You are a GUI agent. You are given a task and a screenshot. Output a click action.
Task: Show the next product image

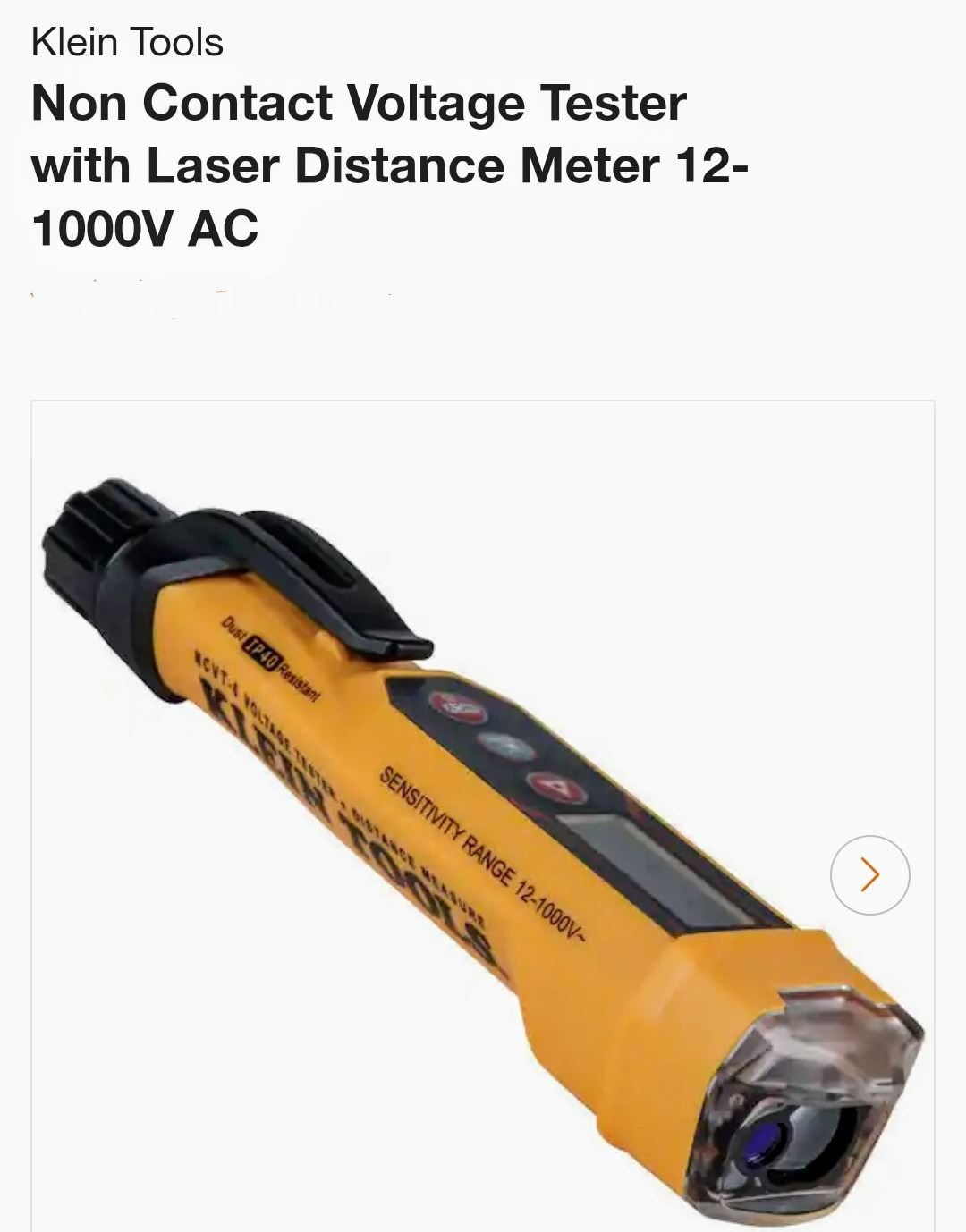pos(869,874)
